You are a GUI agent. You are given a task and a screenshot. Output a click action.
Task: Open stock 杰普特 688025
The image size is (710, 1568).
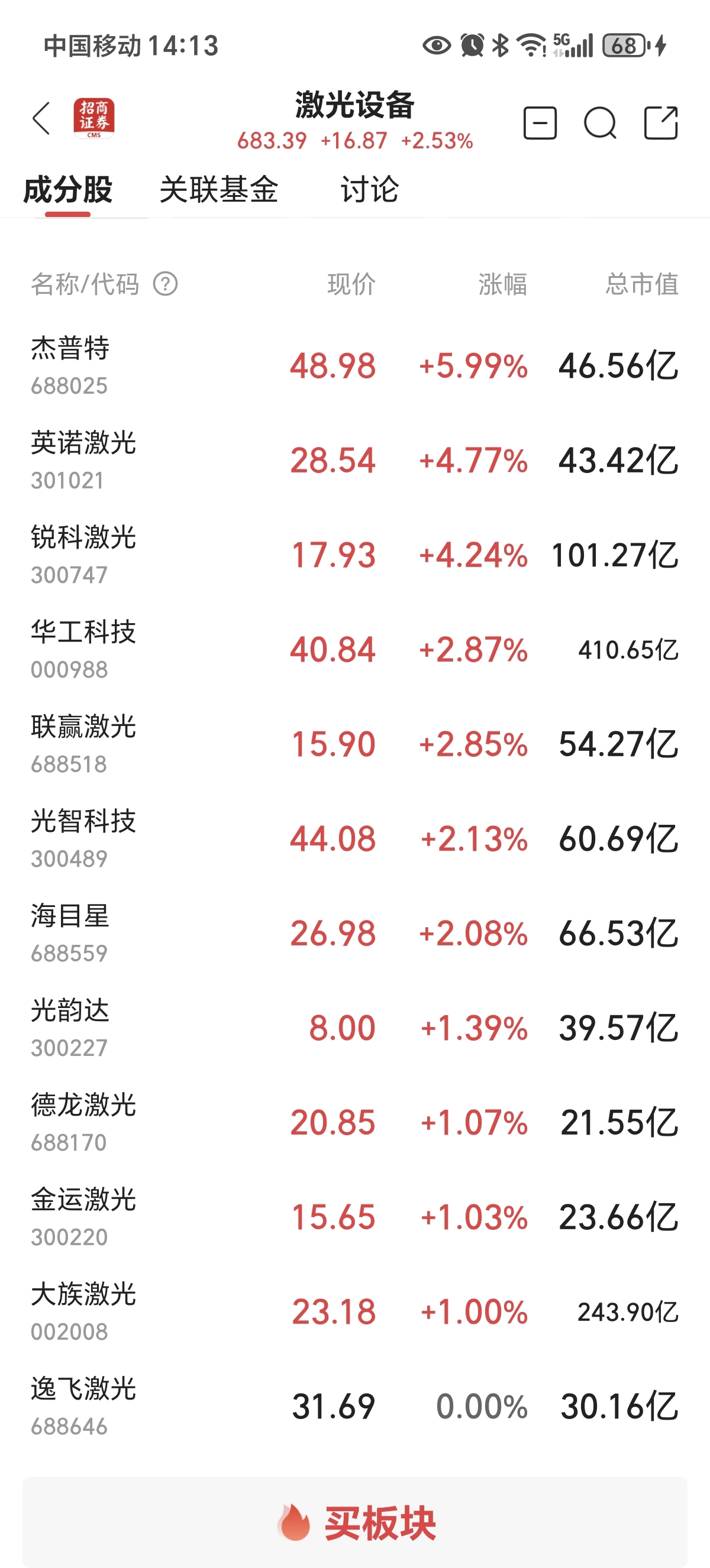[355, 365]
